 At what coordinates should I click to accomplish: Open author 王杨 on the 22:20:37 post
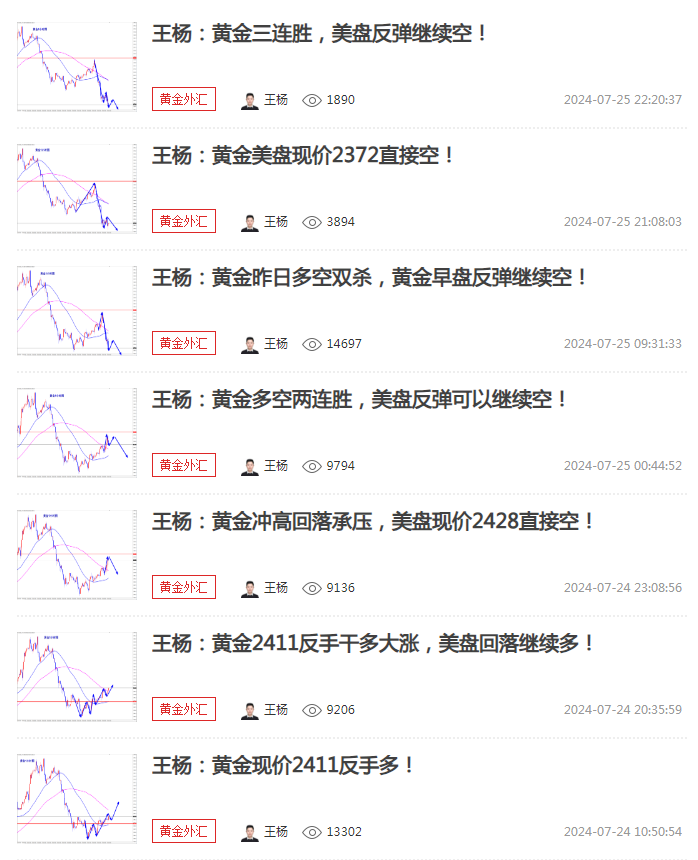(265, 100)
